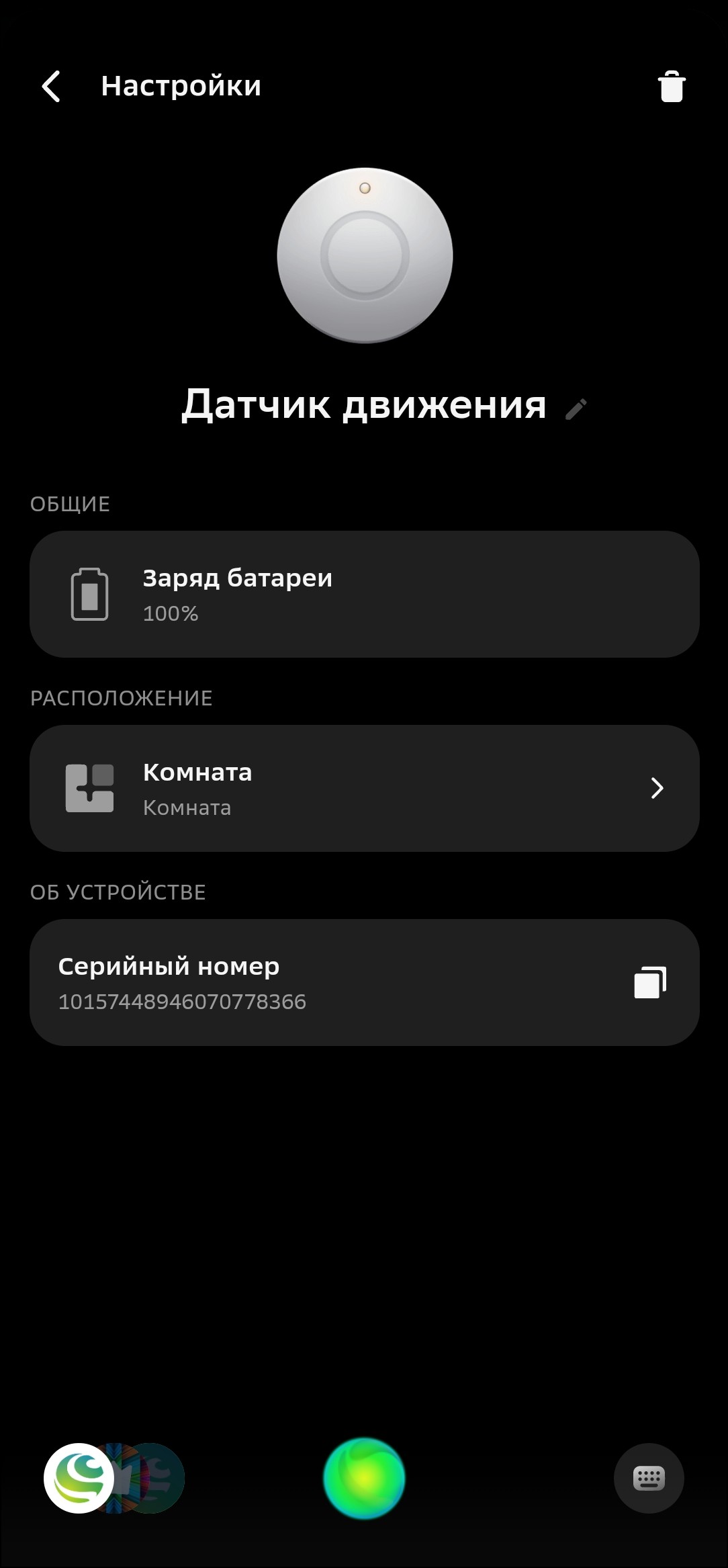Go back from Настройки screen
The height and width of the screenshot is (1568, 728).
[51, 86]
